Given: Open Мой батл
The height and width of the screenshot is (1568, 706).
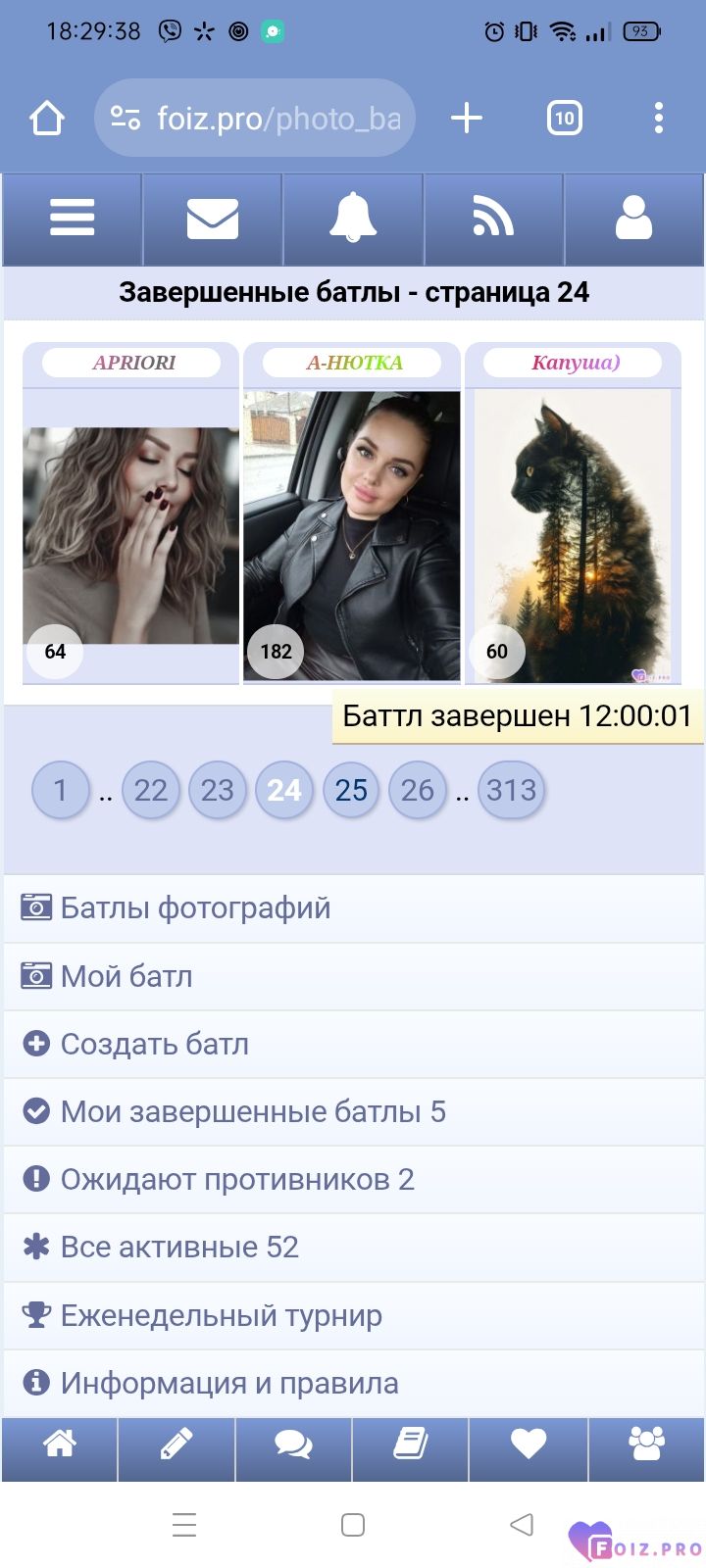Looking at the screenshot, I should [x=126, y=976].
